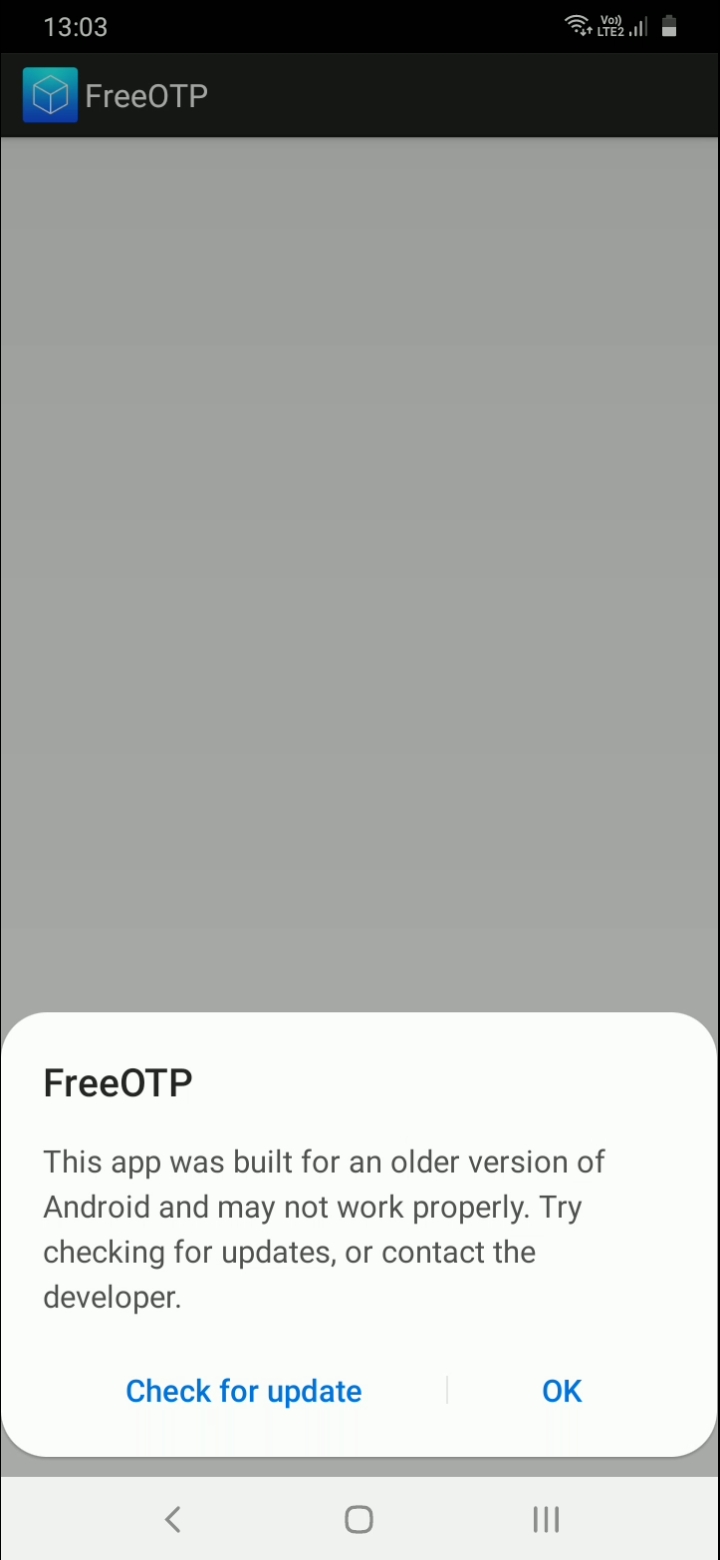The image size is (720, 1560).
Task: Tap the FreeOTP title in the app bar
Action: (x=146, y=95)
